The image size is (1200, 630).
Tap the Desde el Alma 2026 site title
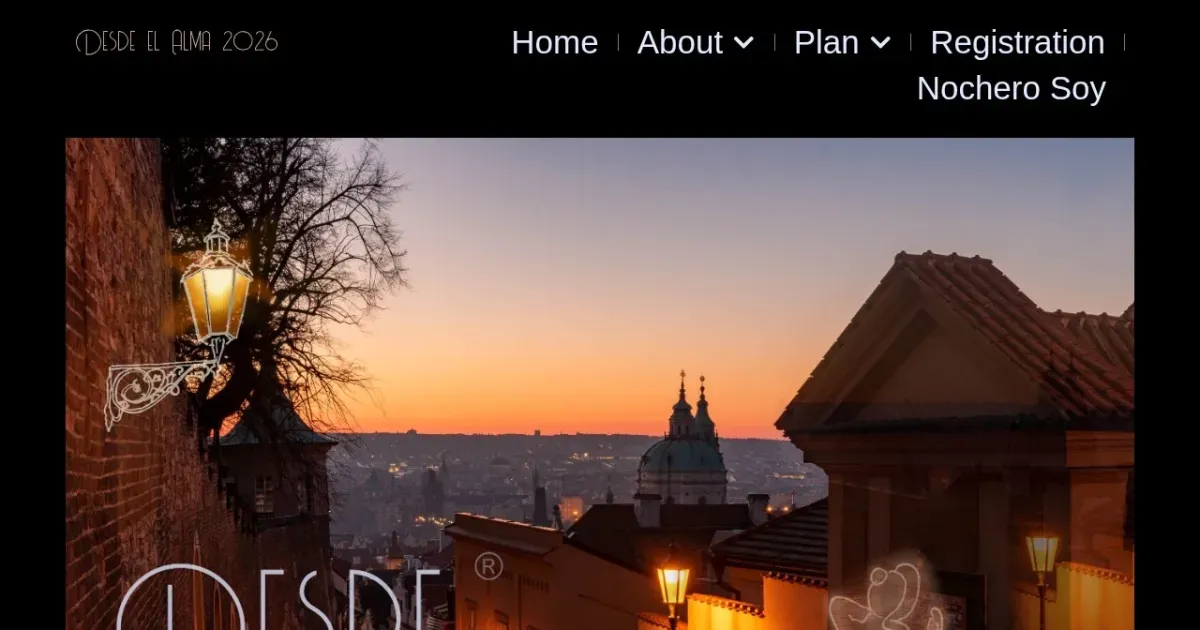(177, 42)
